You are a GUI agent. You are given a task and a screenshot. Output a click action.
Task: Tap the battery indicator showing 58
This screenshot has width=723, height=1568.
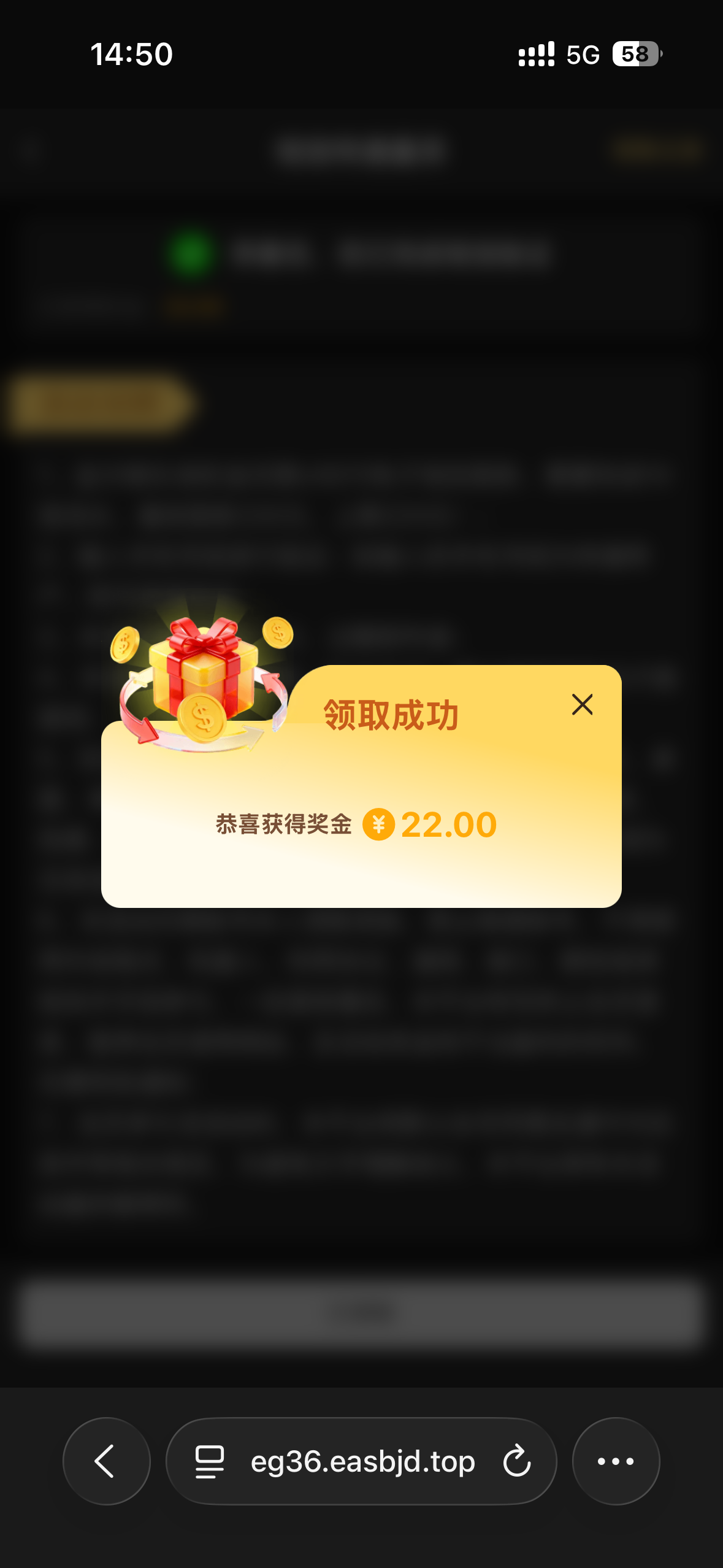pyautogui.click(x=635, y=55)
